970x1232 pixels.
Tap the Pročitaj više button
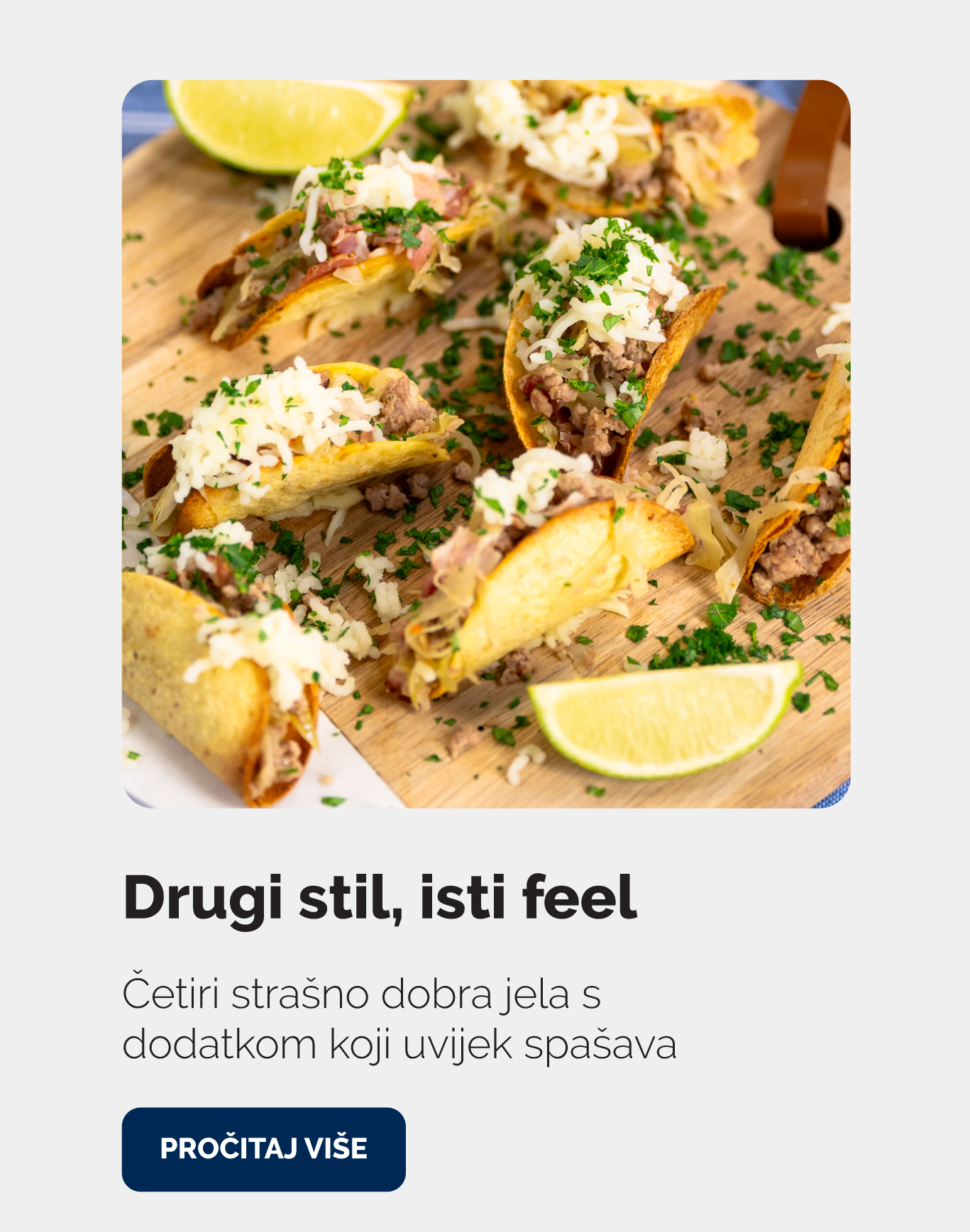coord(263,1149)
